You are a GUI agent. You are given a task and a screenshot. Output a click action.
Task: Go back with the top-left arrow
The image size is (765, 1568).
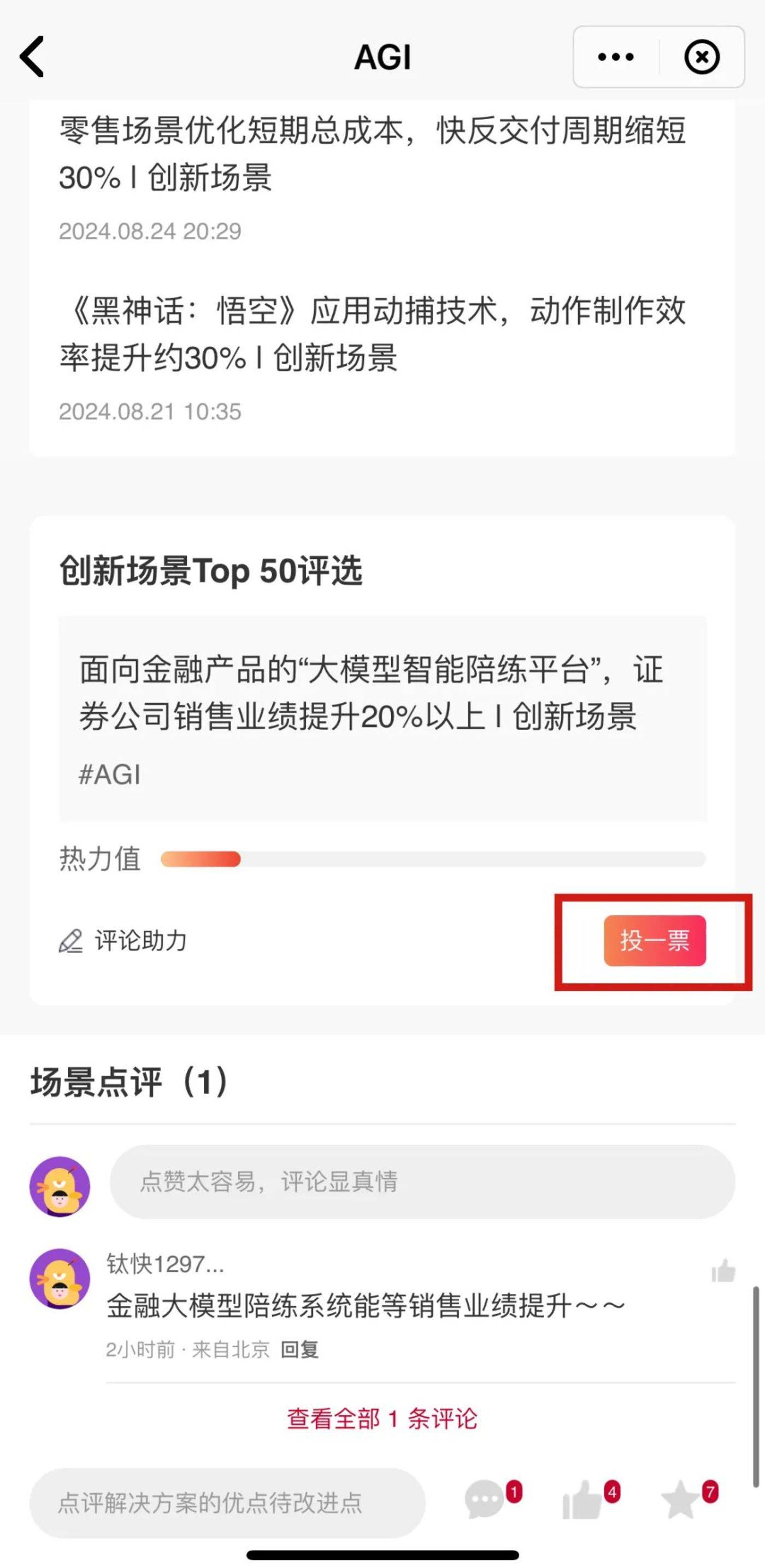pyautogui.click(x=33, y=57)
